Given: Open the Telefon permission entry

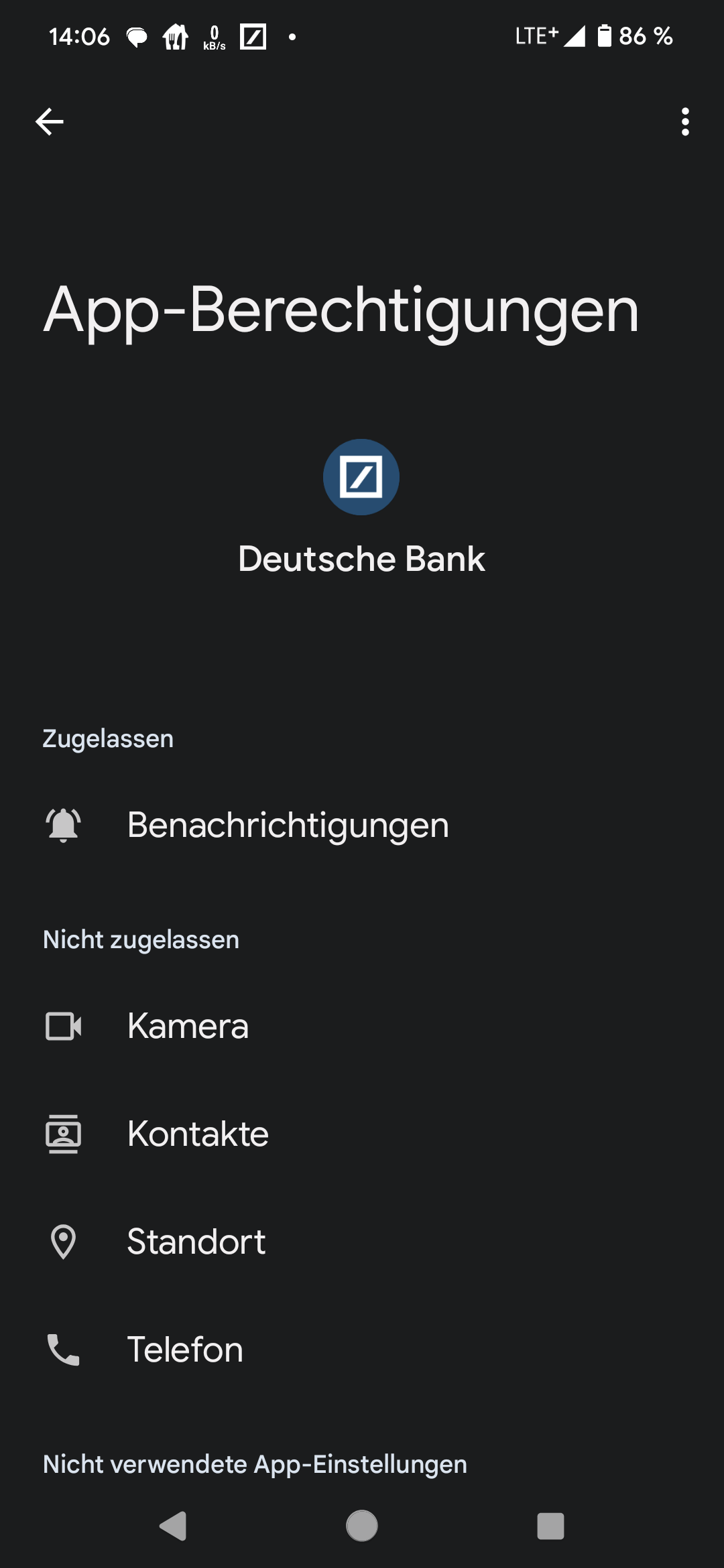Looking at the screenshot, I should click(185, 1350).
